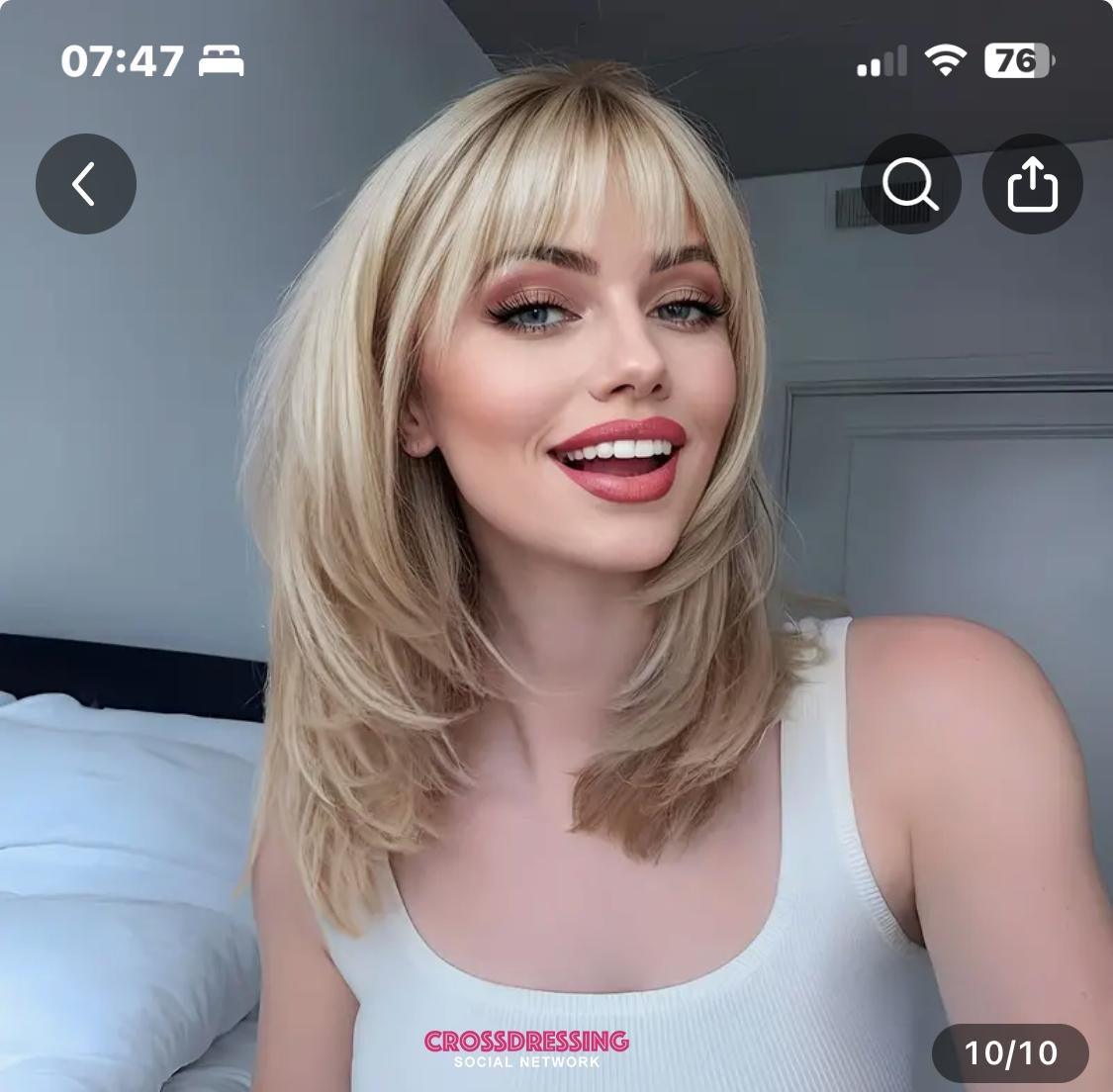Image resolution: width=1113 pixels, height=1092 pixels.
Task: Go back using the back arrow
Action: point(86,184)
